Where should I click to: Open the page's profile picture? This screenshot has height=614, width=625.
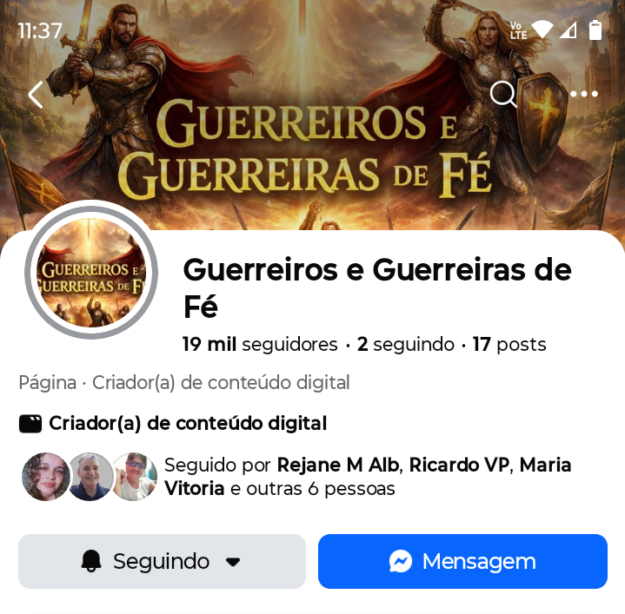(x=91, y=271)
